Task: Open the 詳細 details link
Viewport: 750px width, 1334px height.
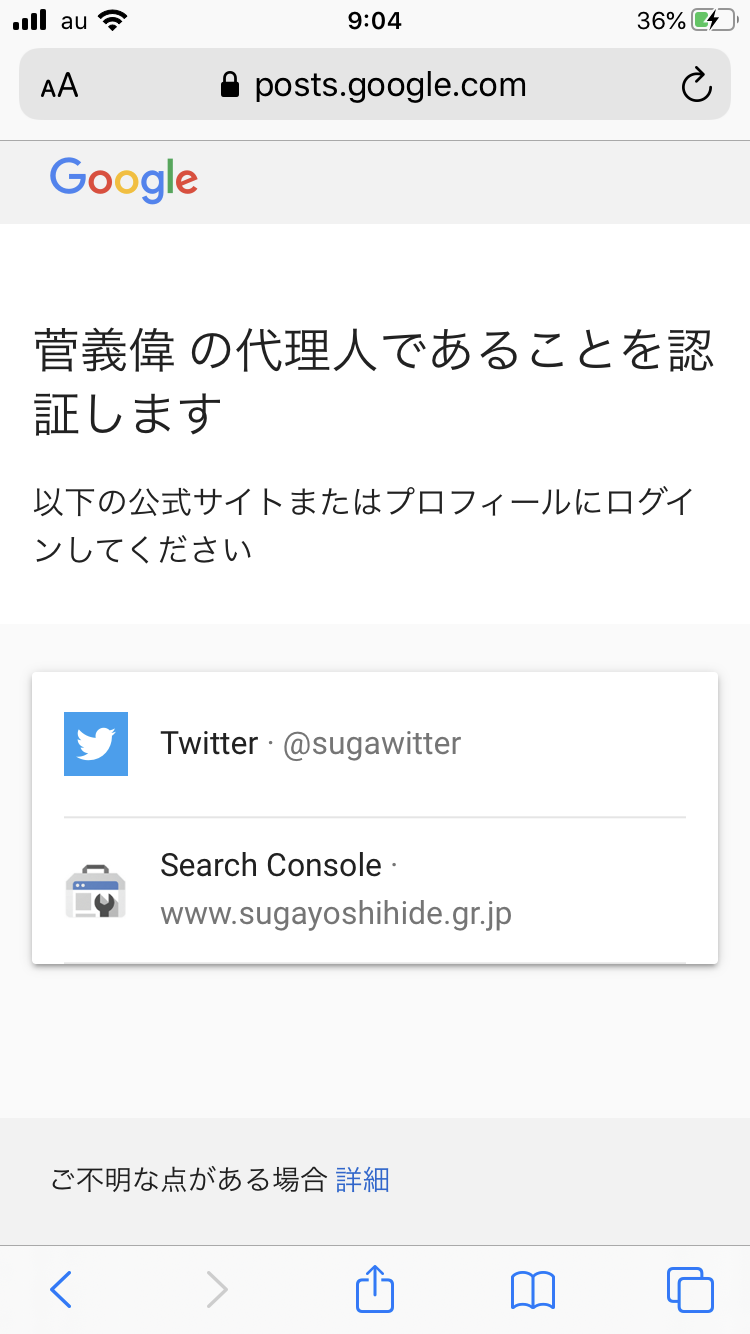Action: (x=362, y=1180)
